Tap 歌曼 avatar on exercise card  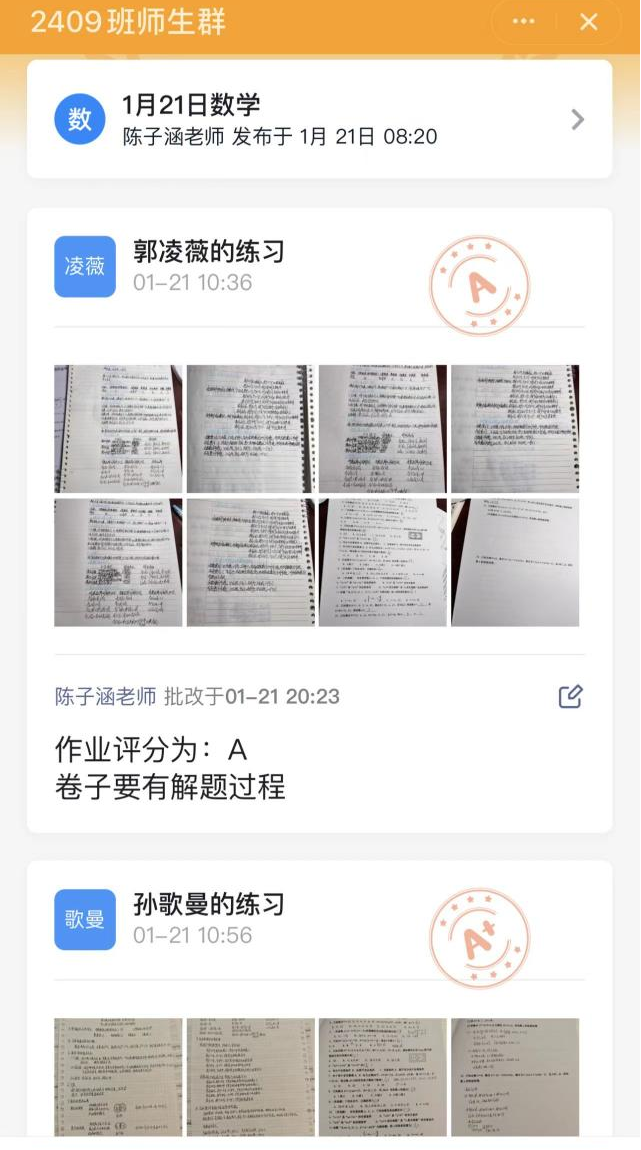coord(85,919)
